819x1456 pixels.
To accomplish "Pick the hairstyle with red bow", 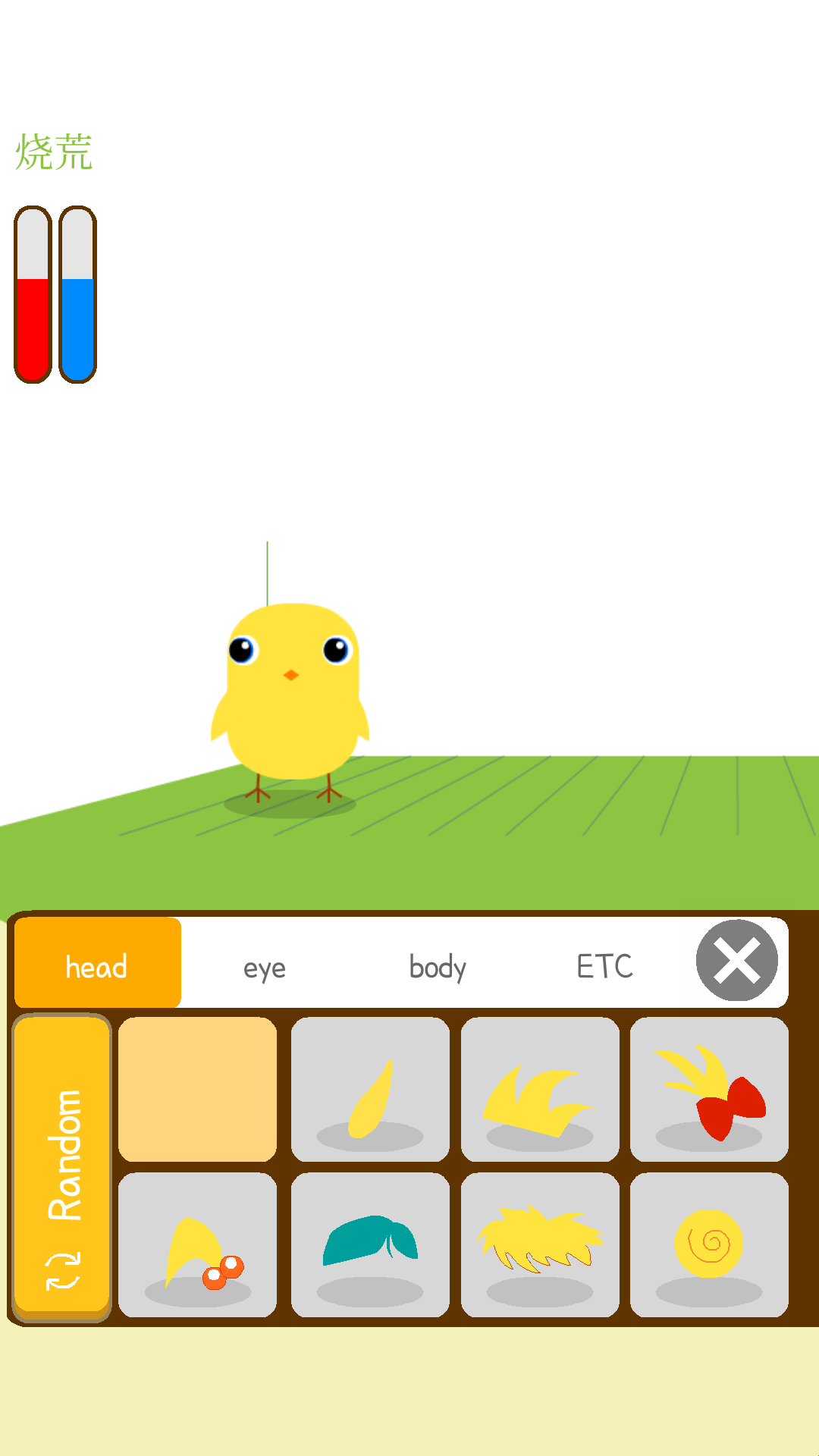I will (x=709, y=1089).
